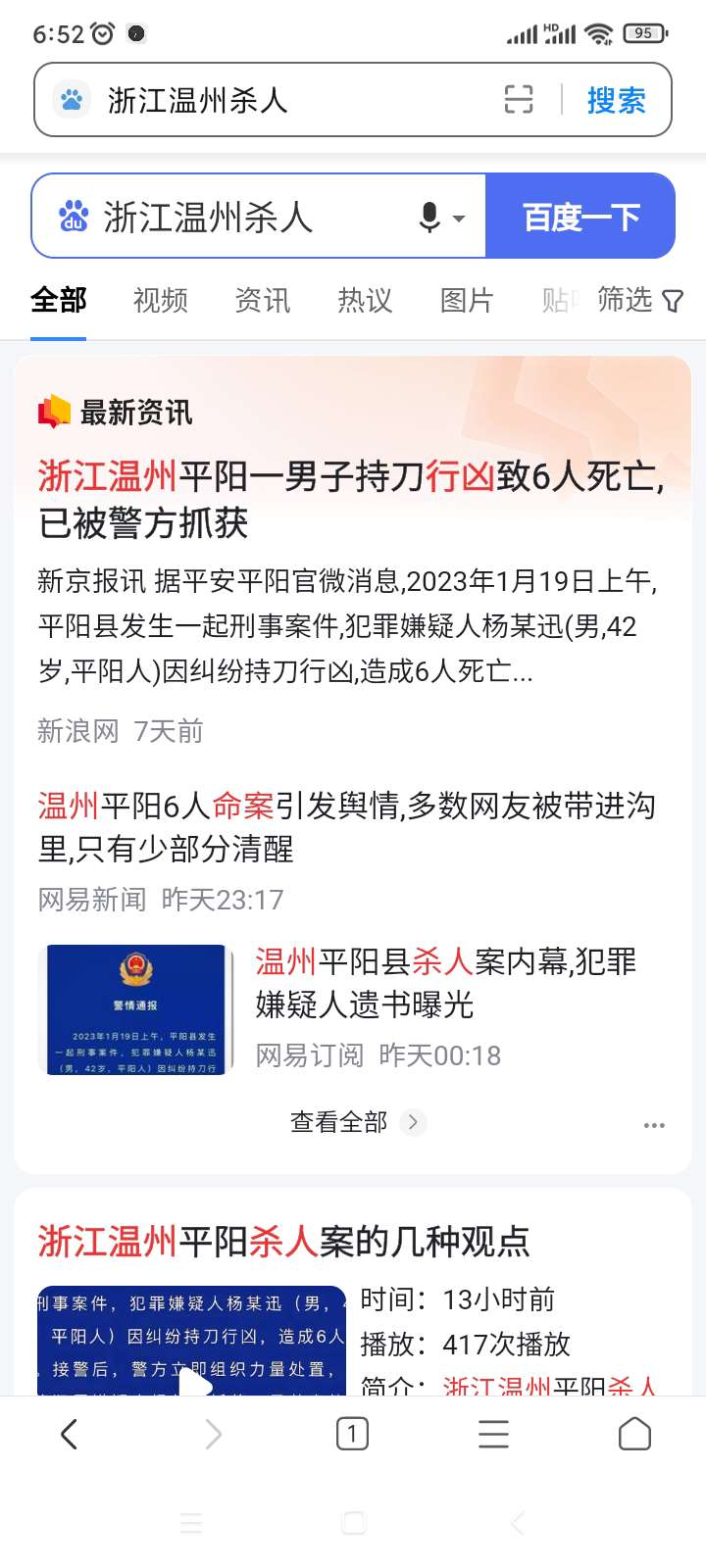The image size is (706, 1568).
Task: Go back with the browser back arrow
Action: [x=69, y=1435]
